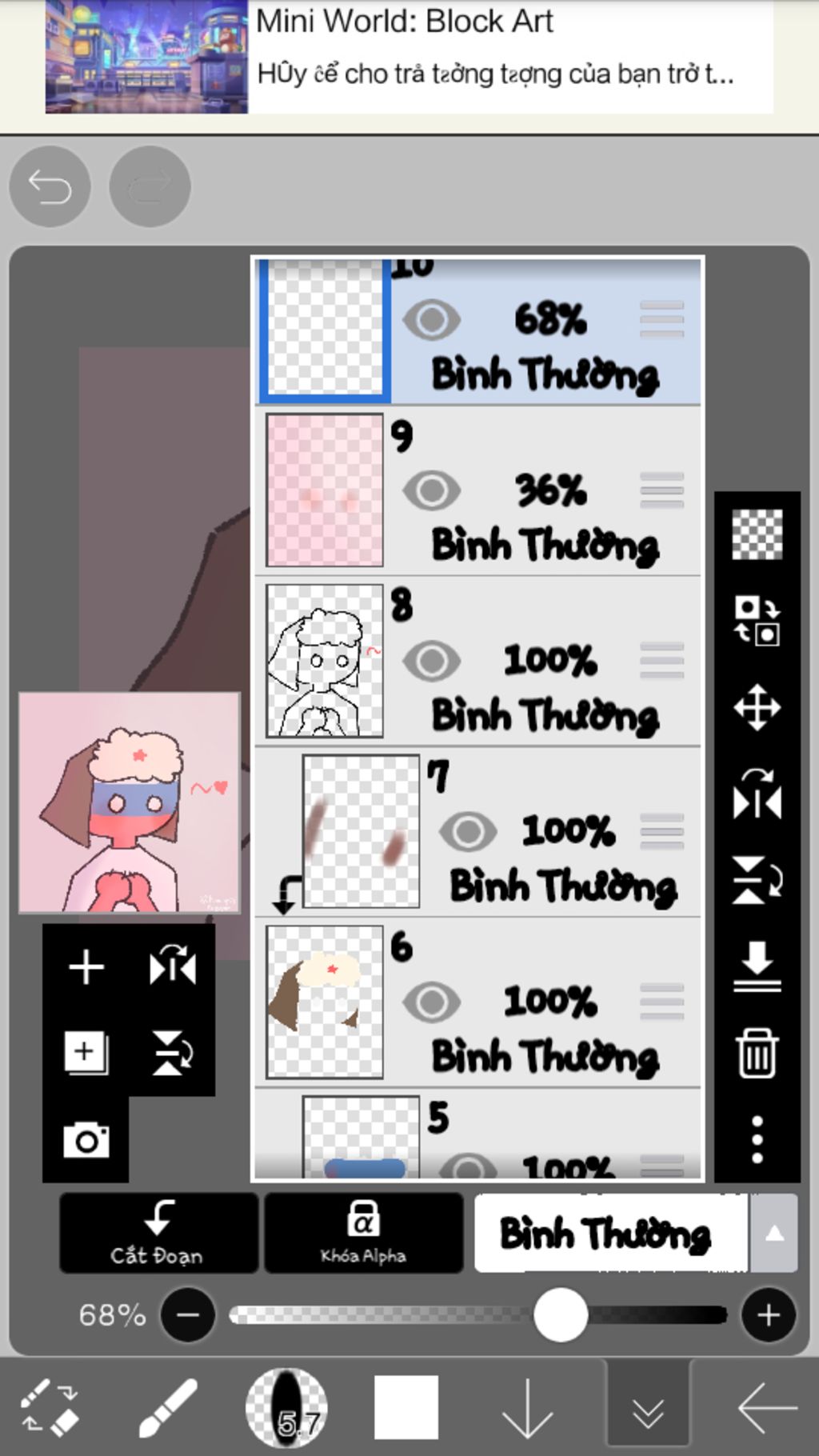Image resolution: width=819 pixels, height=1456 pixels.
Task: Open camera to import a photo layer
Action: click(x=86, y=1140)
